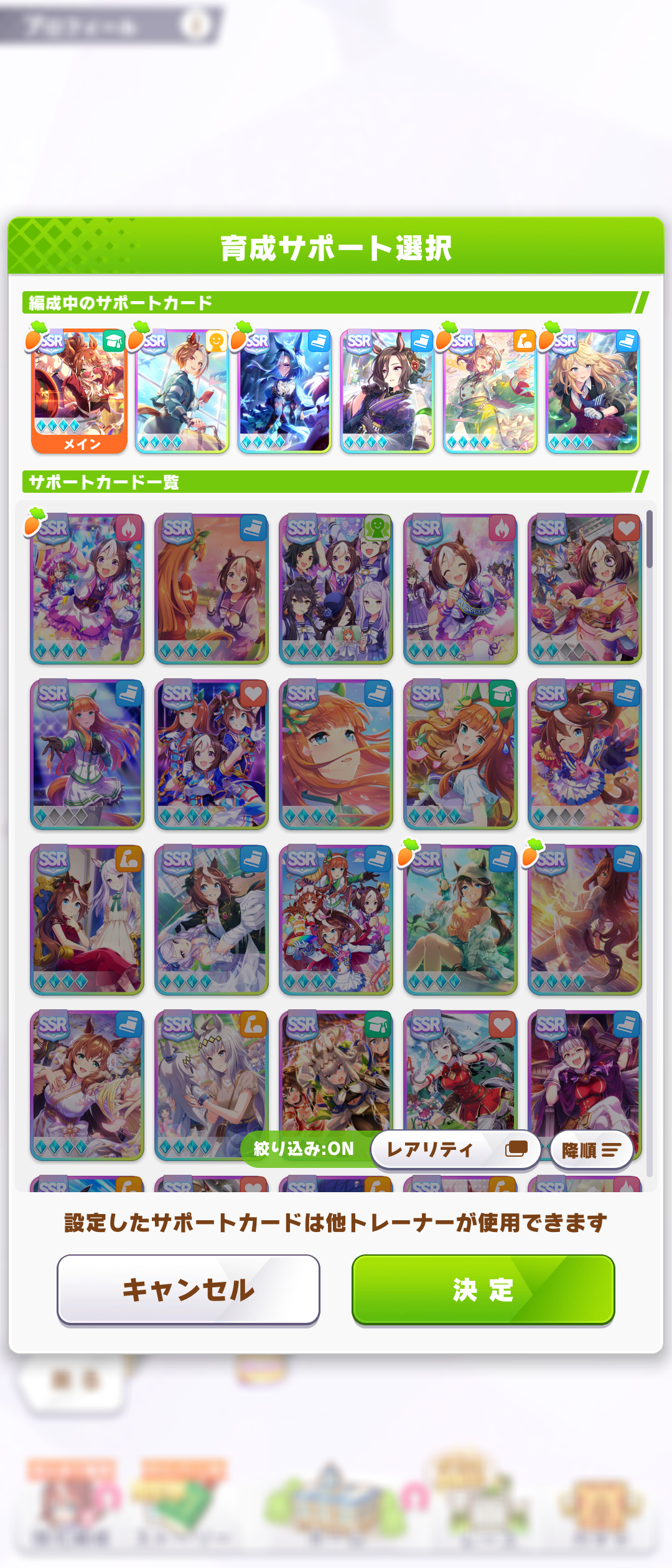Confirm selection with the 決定 button
The image size is (672, 1568).
click(x=483, y=1289)
